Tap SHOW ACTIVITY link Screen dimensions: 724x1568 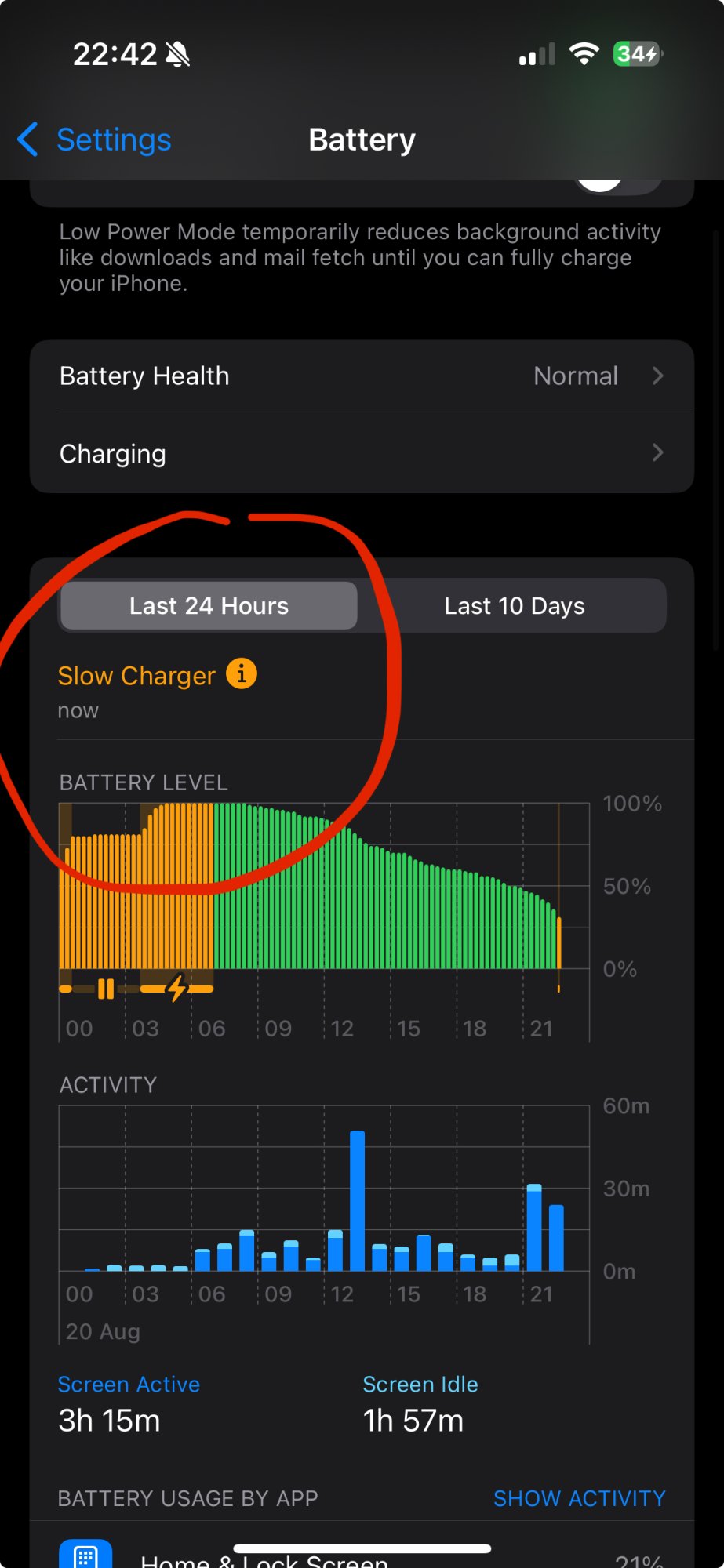[x=579, y=1498]
